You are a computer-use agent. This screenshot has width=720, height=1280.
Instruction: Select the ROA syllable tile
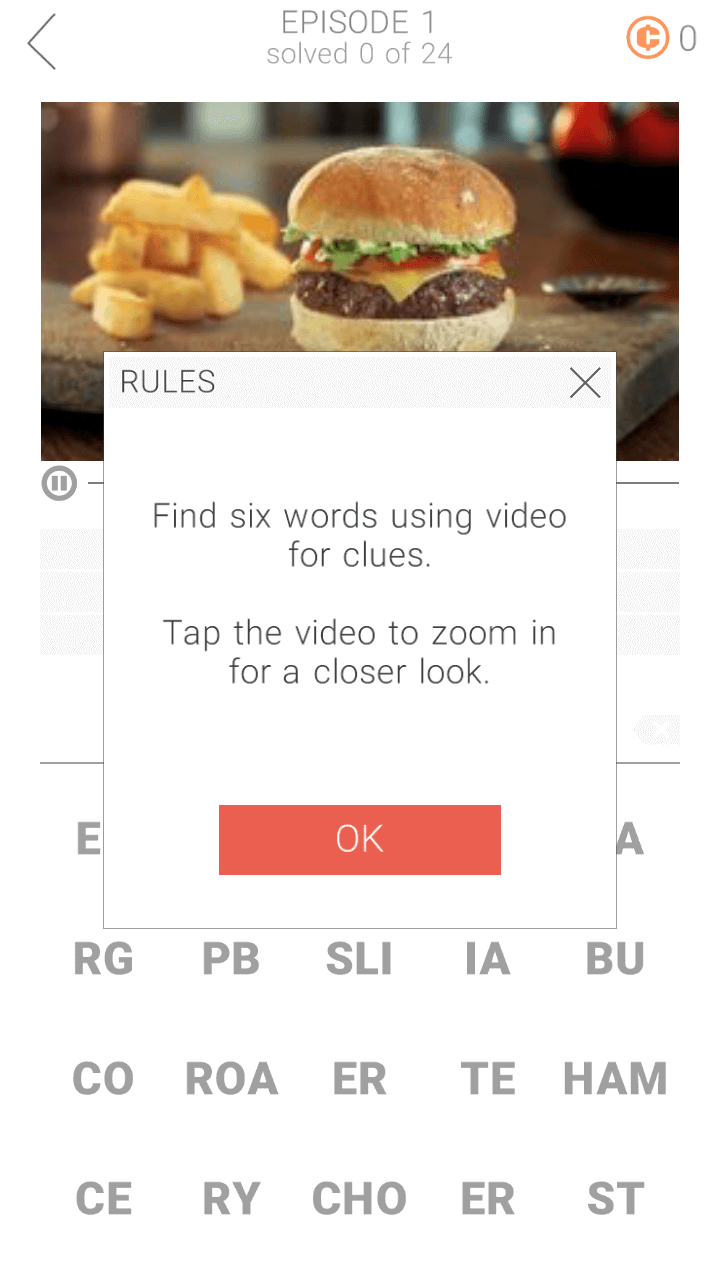click(231, 1079)
